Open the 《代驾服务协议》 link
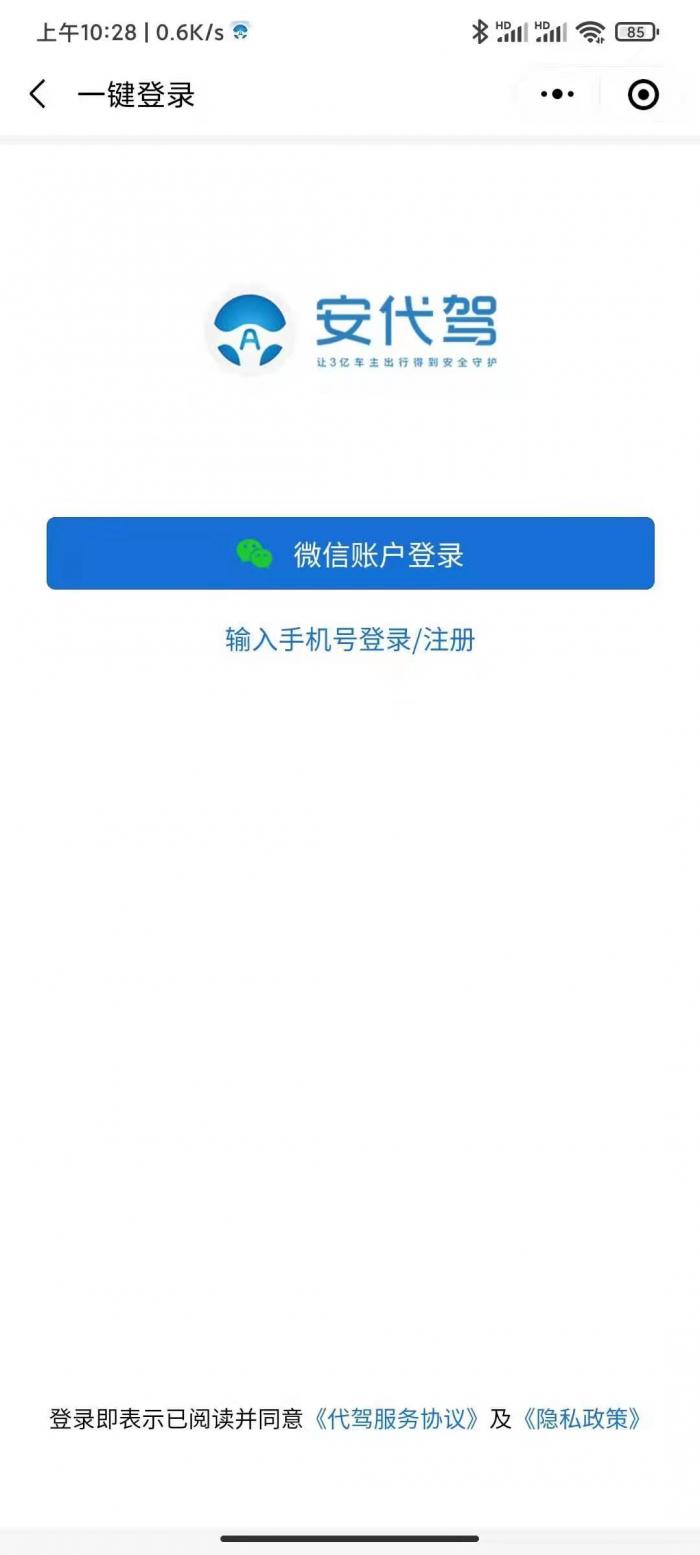Viewport: 700px width, 1555px height. [x=396, y=1418]
